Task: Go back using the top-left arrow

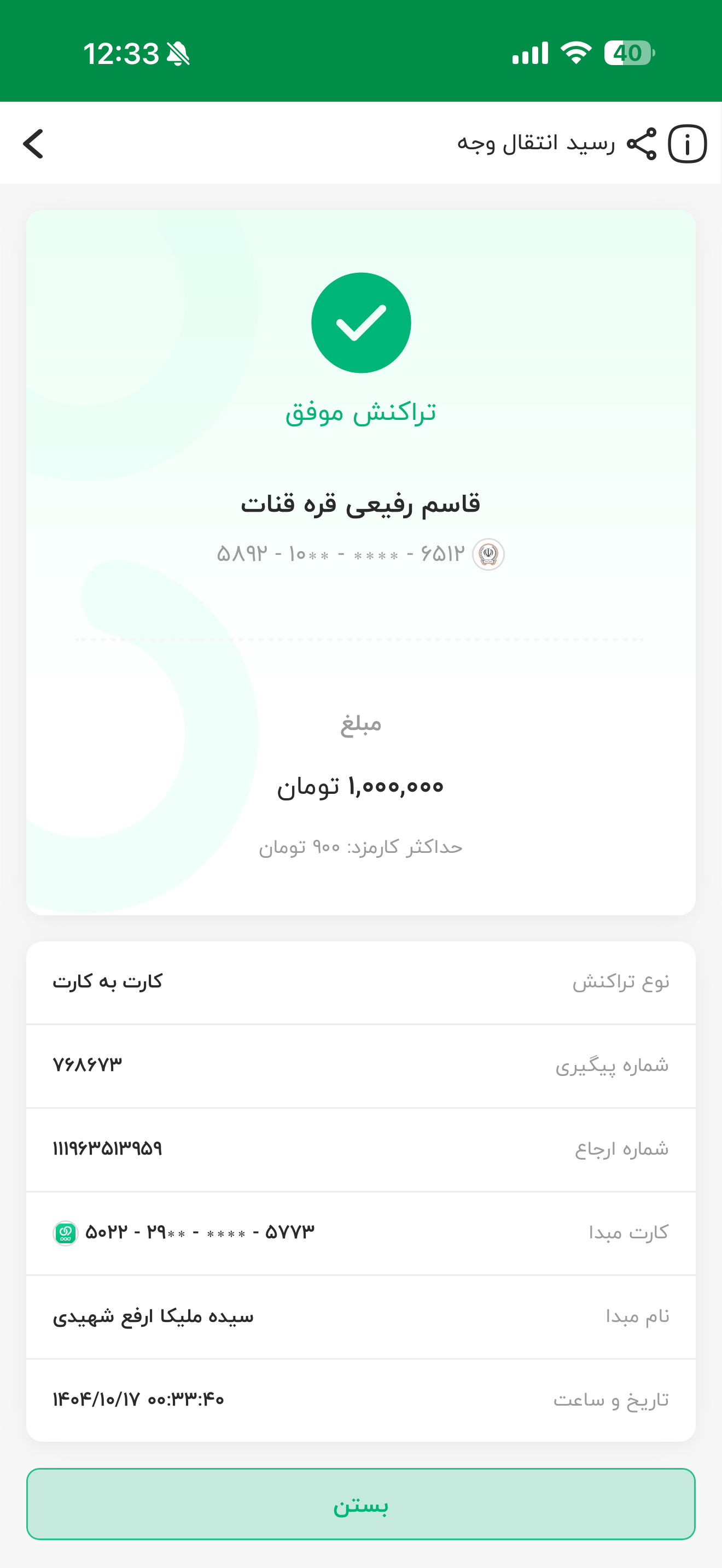Action: pos(33,144)
